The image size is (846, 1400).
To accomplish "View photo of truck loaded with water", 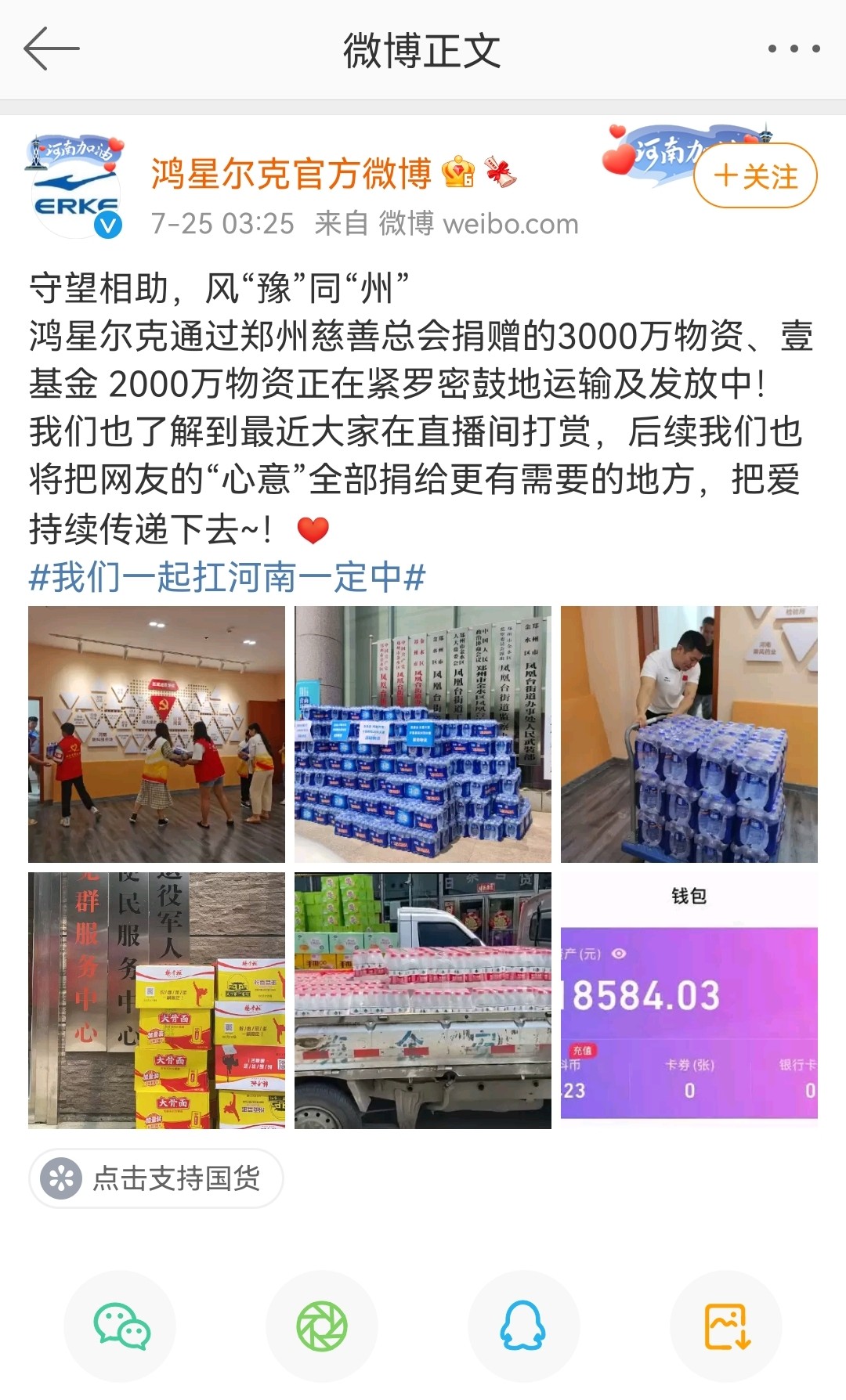I will [x=423, y=1001].
